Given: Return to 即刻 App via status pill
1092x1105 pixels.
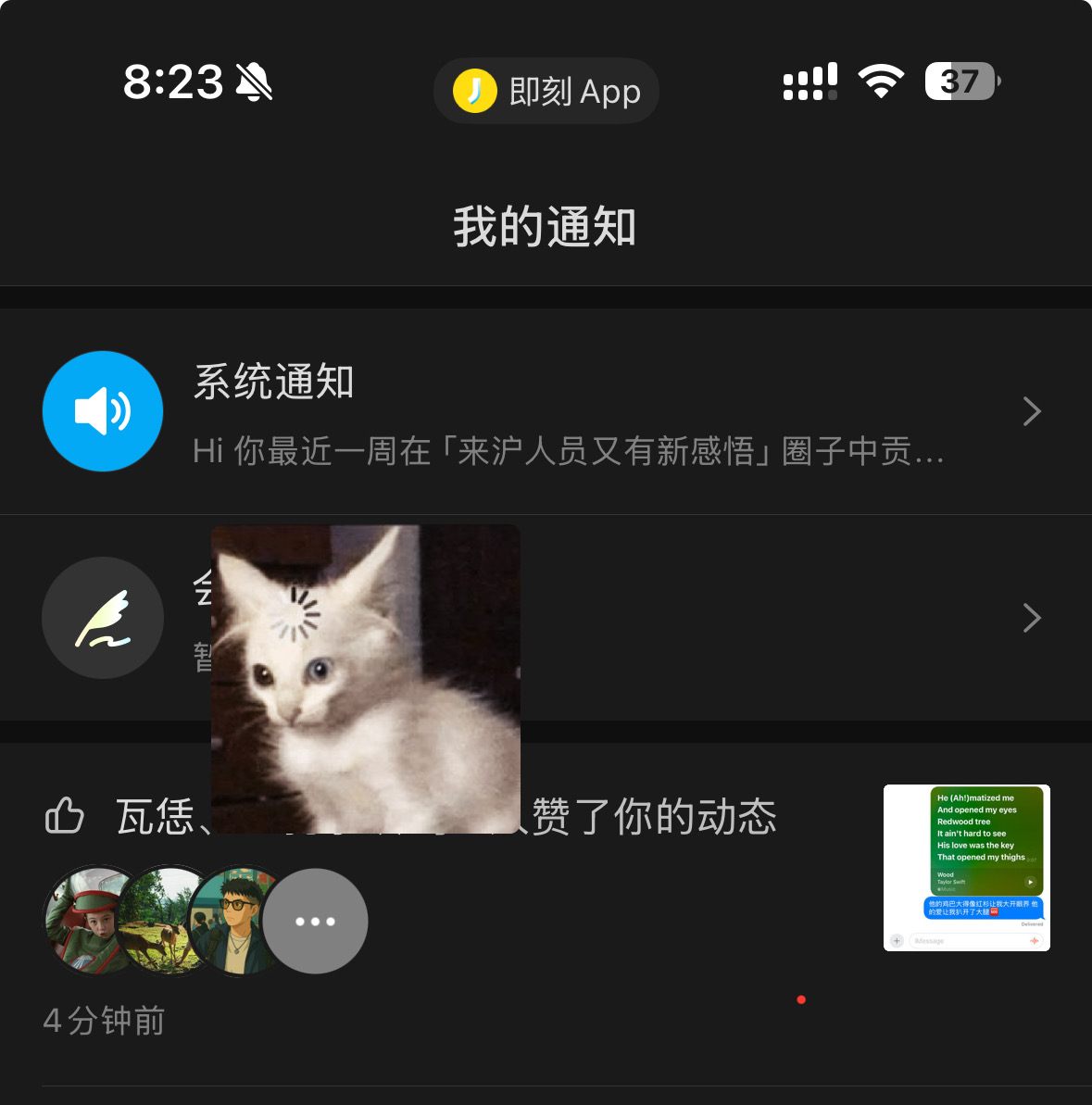Looking at the screenshot, I should pos(546,91).
